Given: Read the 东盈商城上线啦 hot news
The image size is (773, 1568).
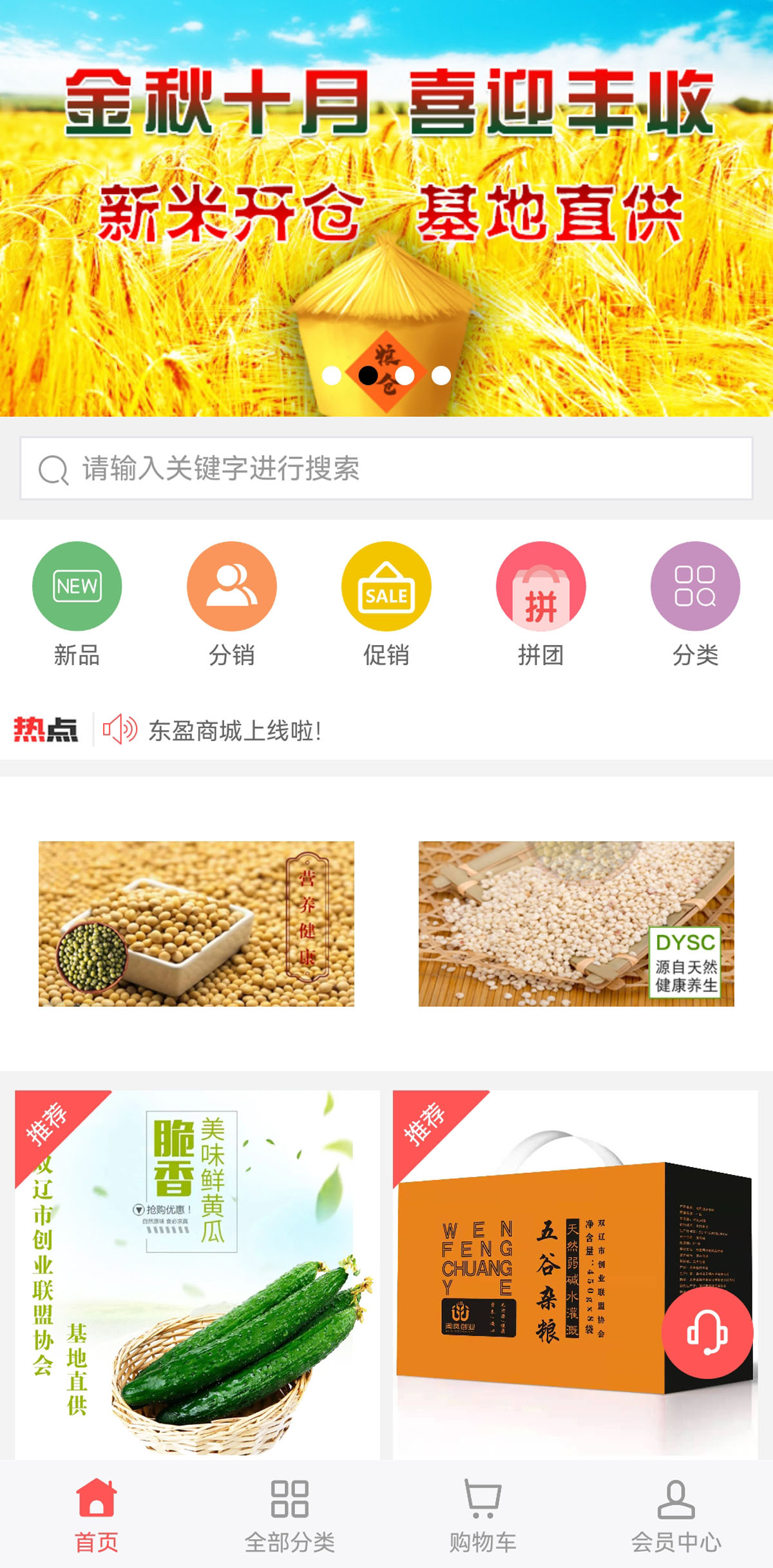Looking at the screenshot, I should point(235,731).
